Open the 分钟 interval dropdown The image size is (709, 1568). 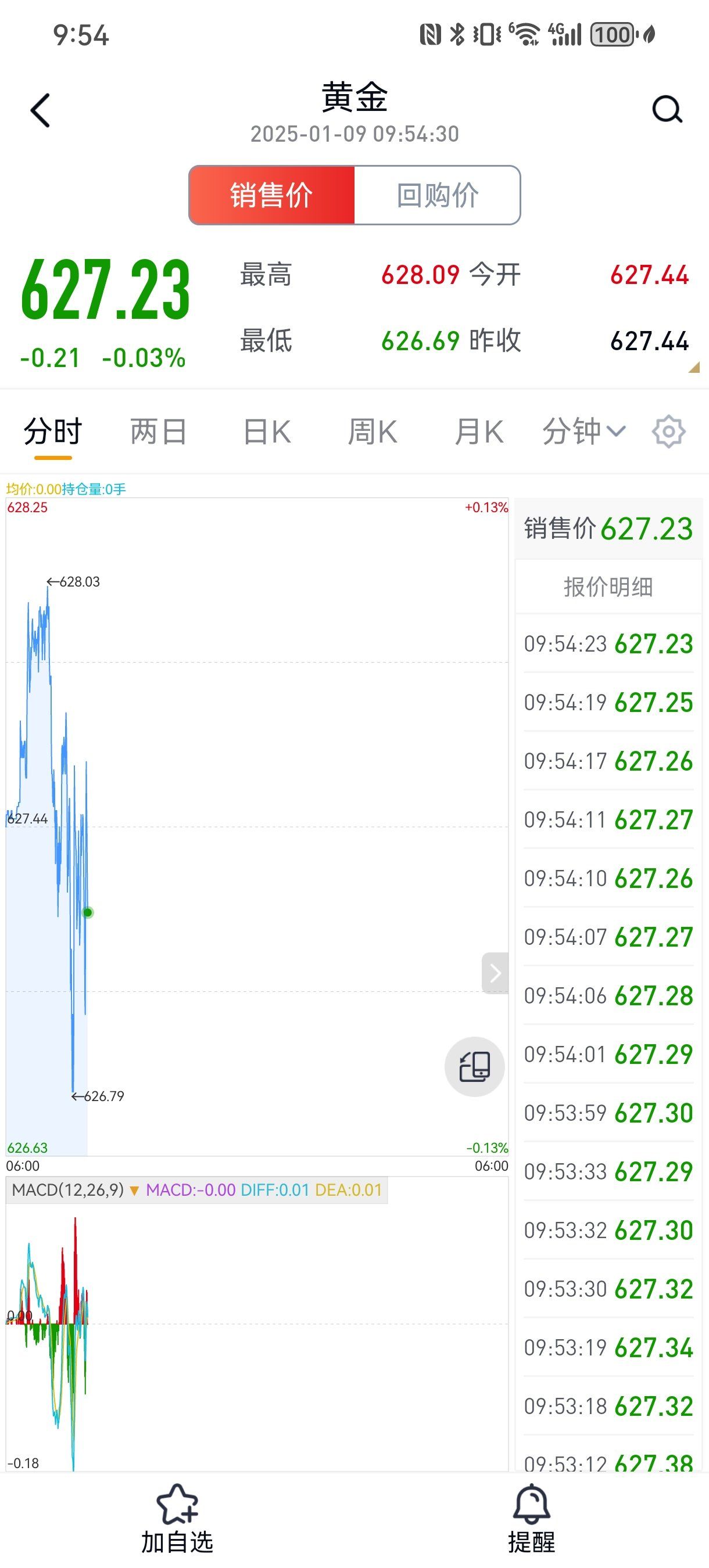(x=582, y=430)
